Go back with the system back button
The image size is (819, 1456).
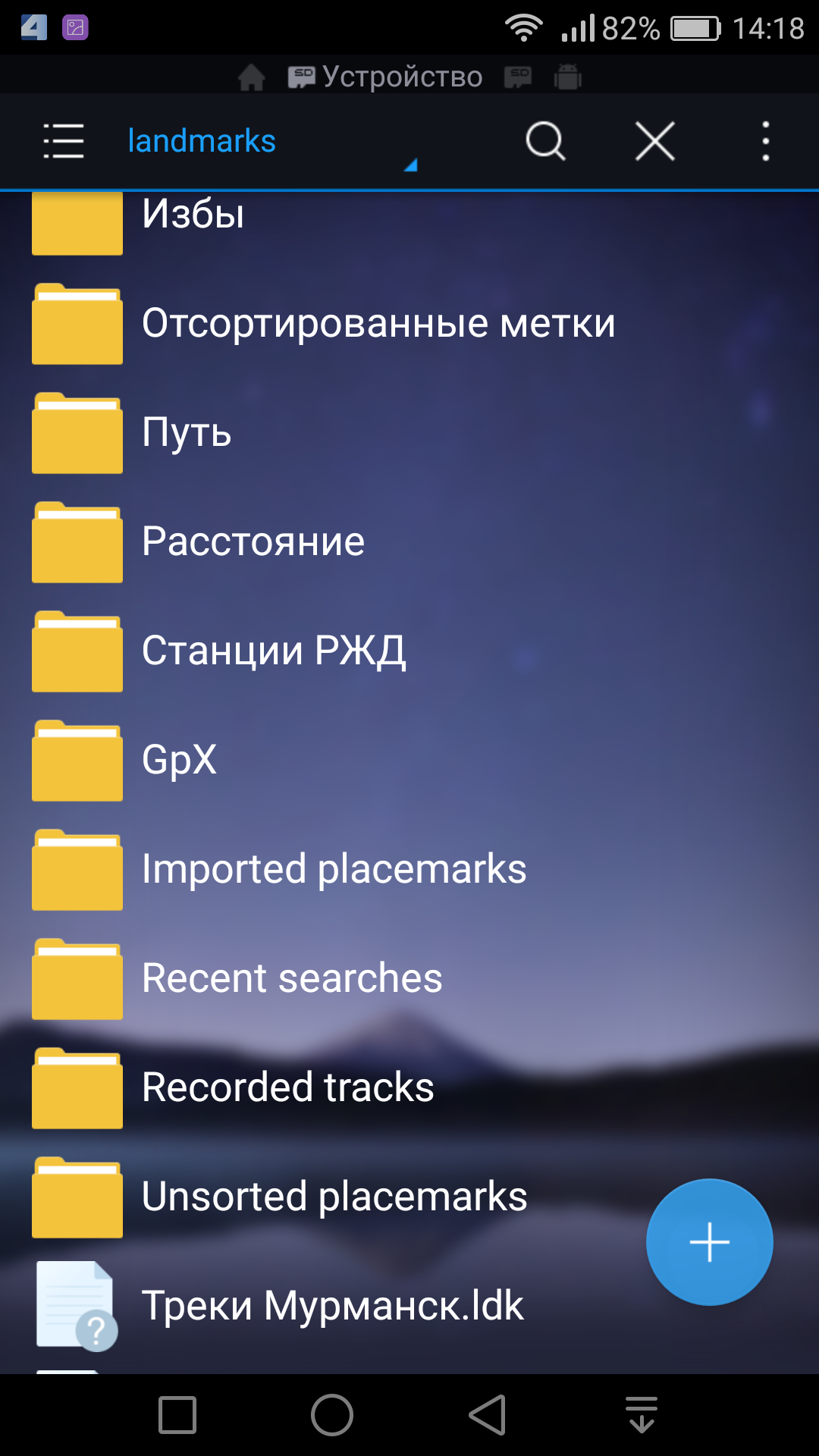click(487, 1415)
